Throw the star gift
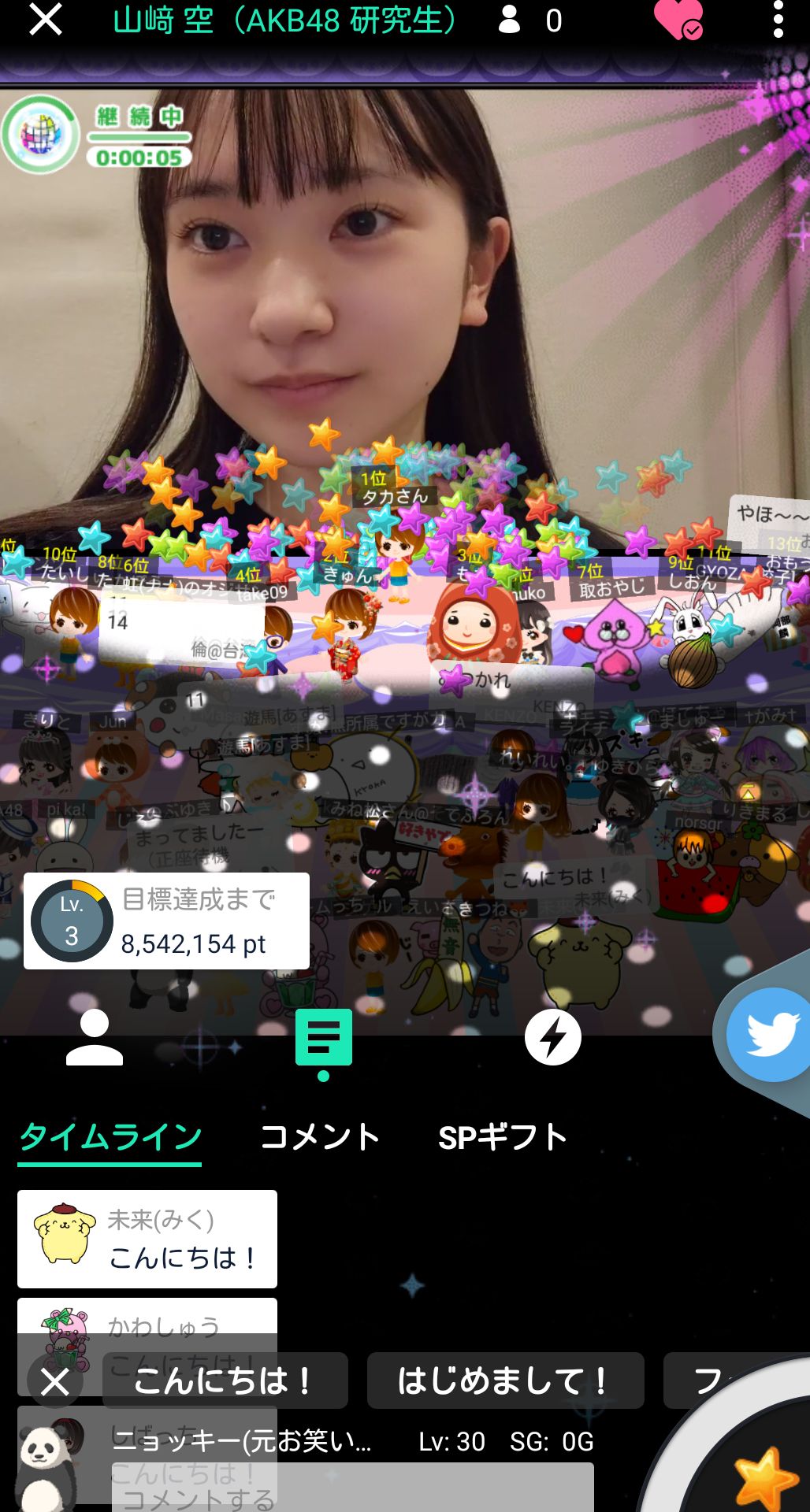 point(763,1477)
